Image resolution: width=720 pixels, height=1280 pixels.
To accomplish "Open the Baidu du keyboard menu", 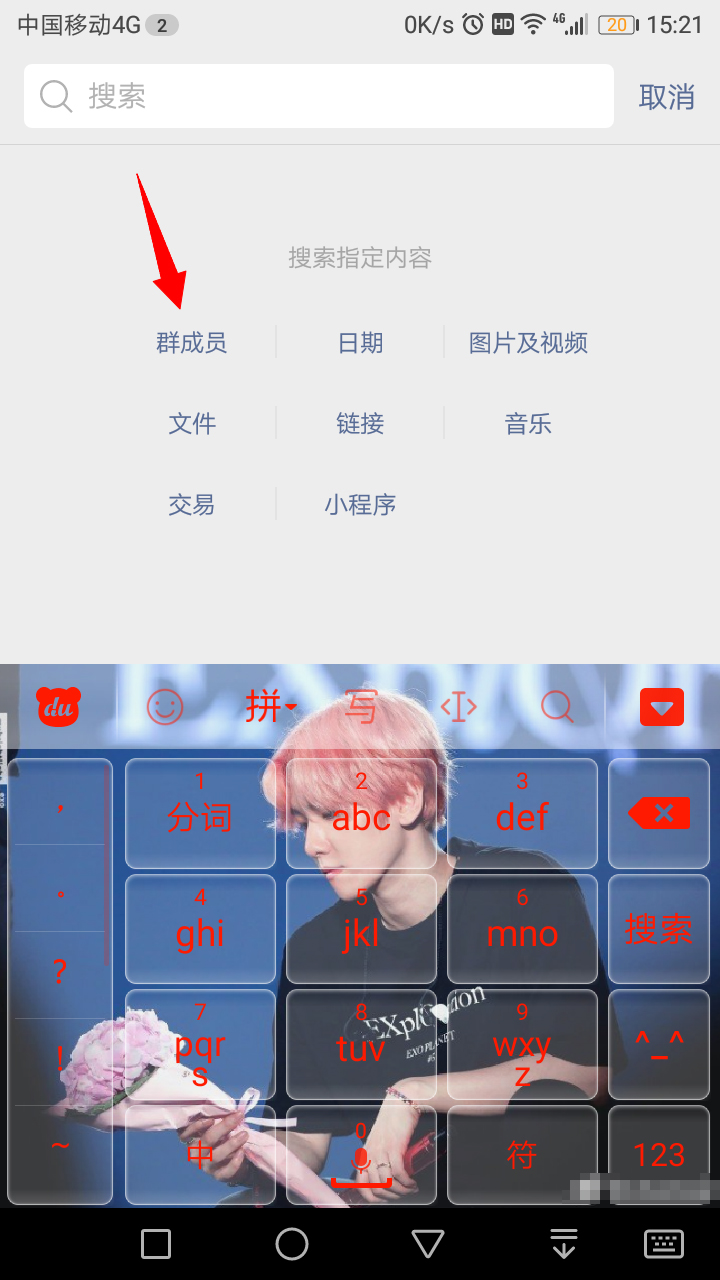I will [58, 707].
